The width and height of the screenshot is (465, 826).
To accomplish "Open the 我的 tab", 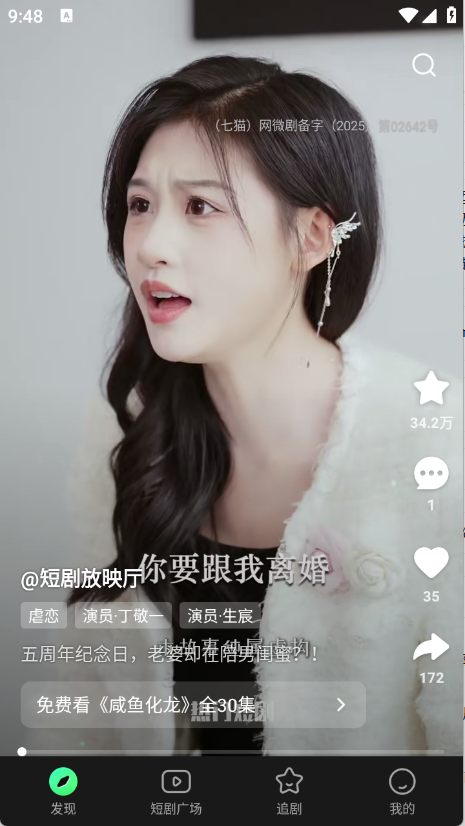I will [402, 791].
